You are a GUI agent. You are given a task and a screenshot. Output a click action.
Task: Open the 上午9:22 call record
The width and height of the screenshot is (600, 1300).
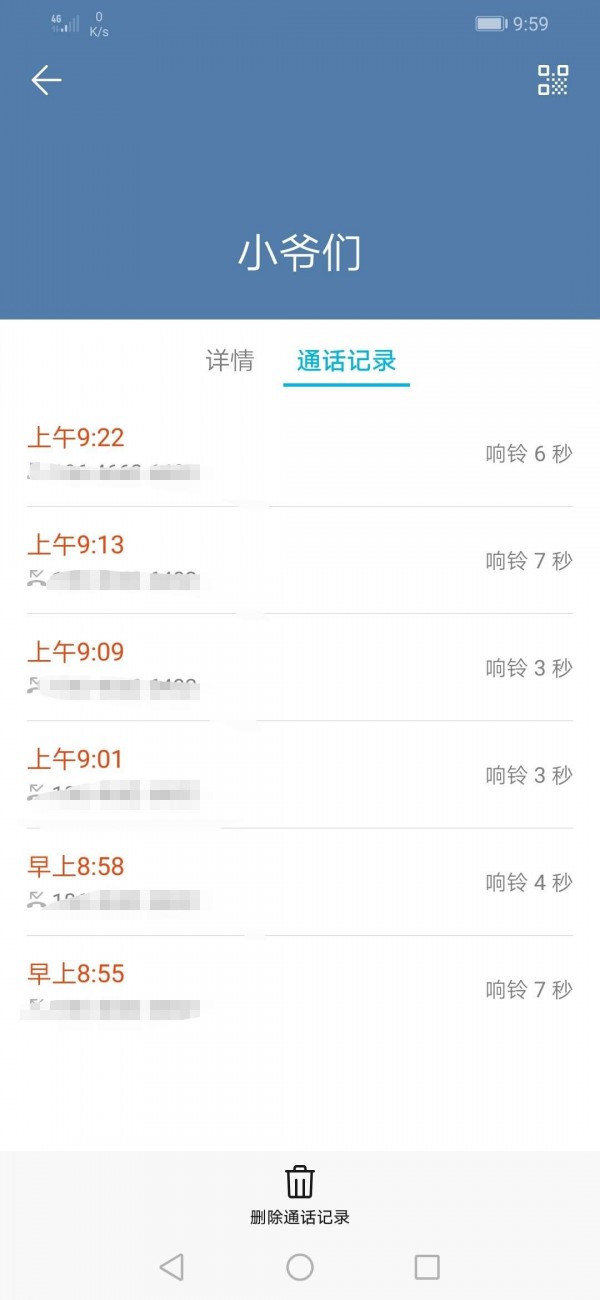pyautogui.click(x=300, y=453)
